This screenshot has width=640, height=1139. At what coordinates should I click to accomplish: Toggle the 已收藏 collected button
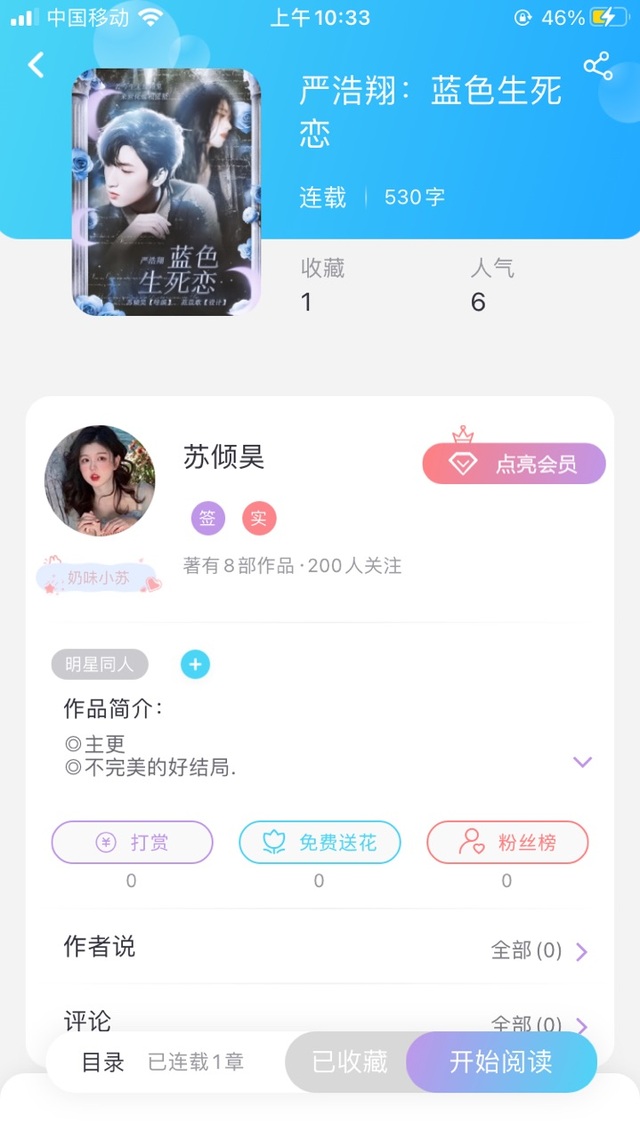(348, 1062)
